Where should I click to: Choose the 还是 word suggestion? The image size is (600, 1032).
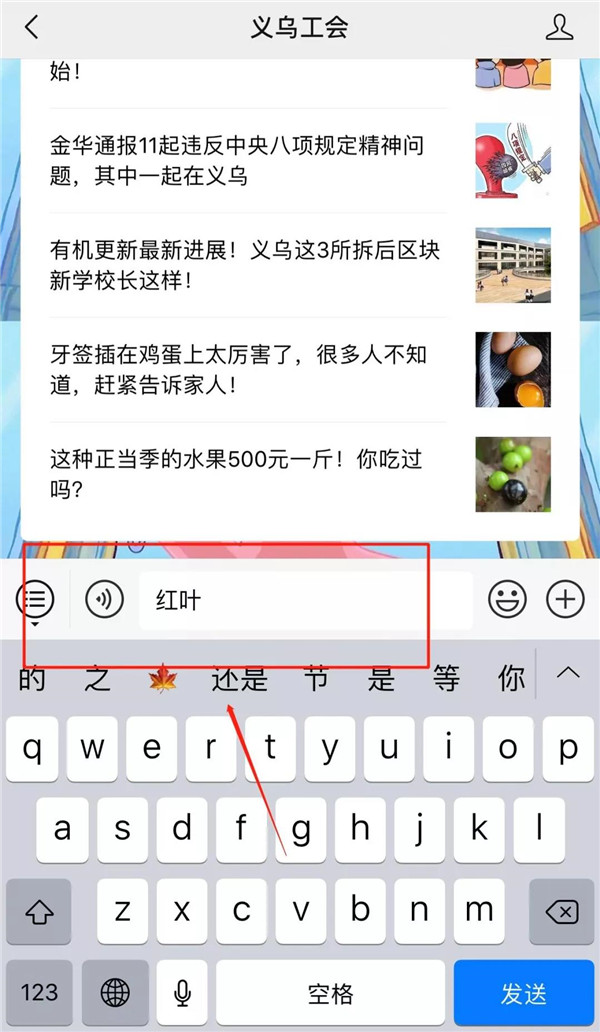coord(239,678)
